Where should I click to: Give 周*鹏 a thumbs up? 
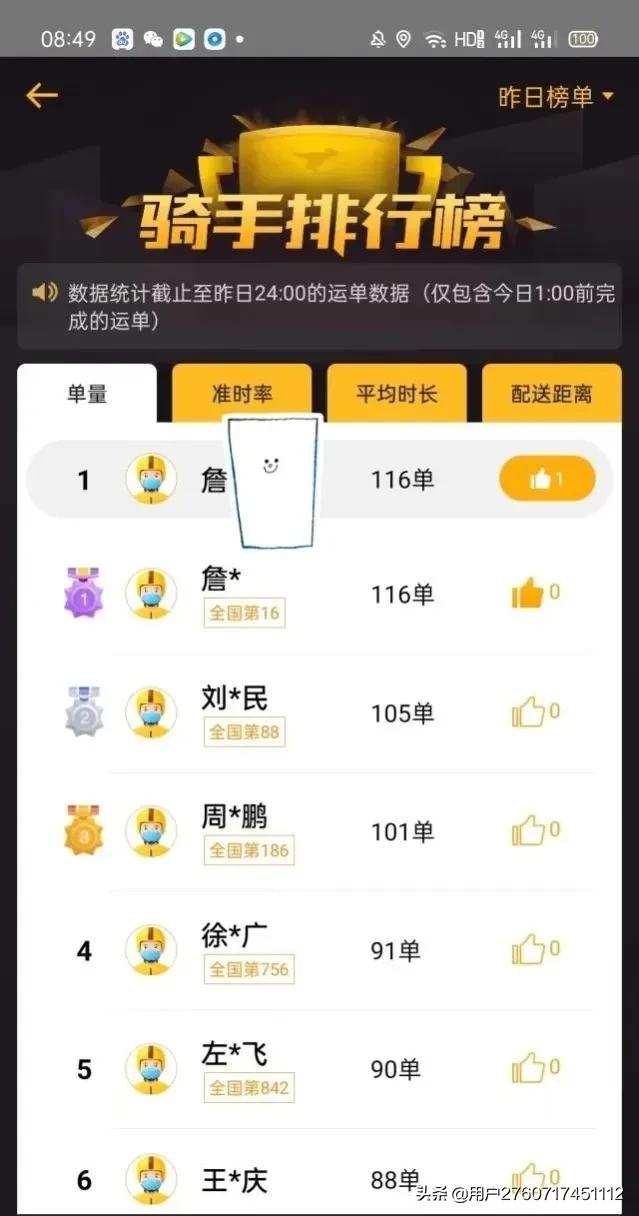tap(529, 831)
